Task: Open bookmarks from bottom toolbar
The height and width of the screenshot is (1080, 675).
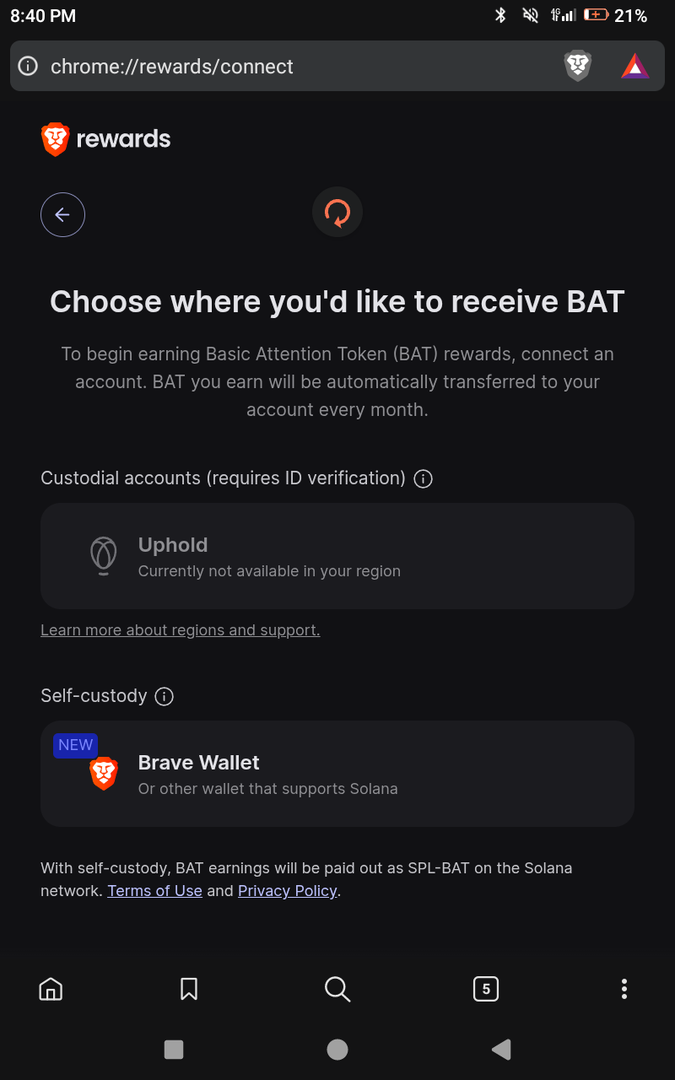Action: 189,989
